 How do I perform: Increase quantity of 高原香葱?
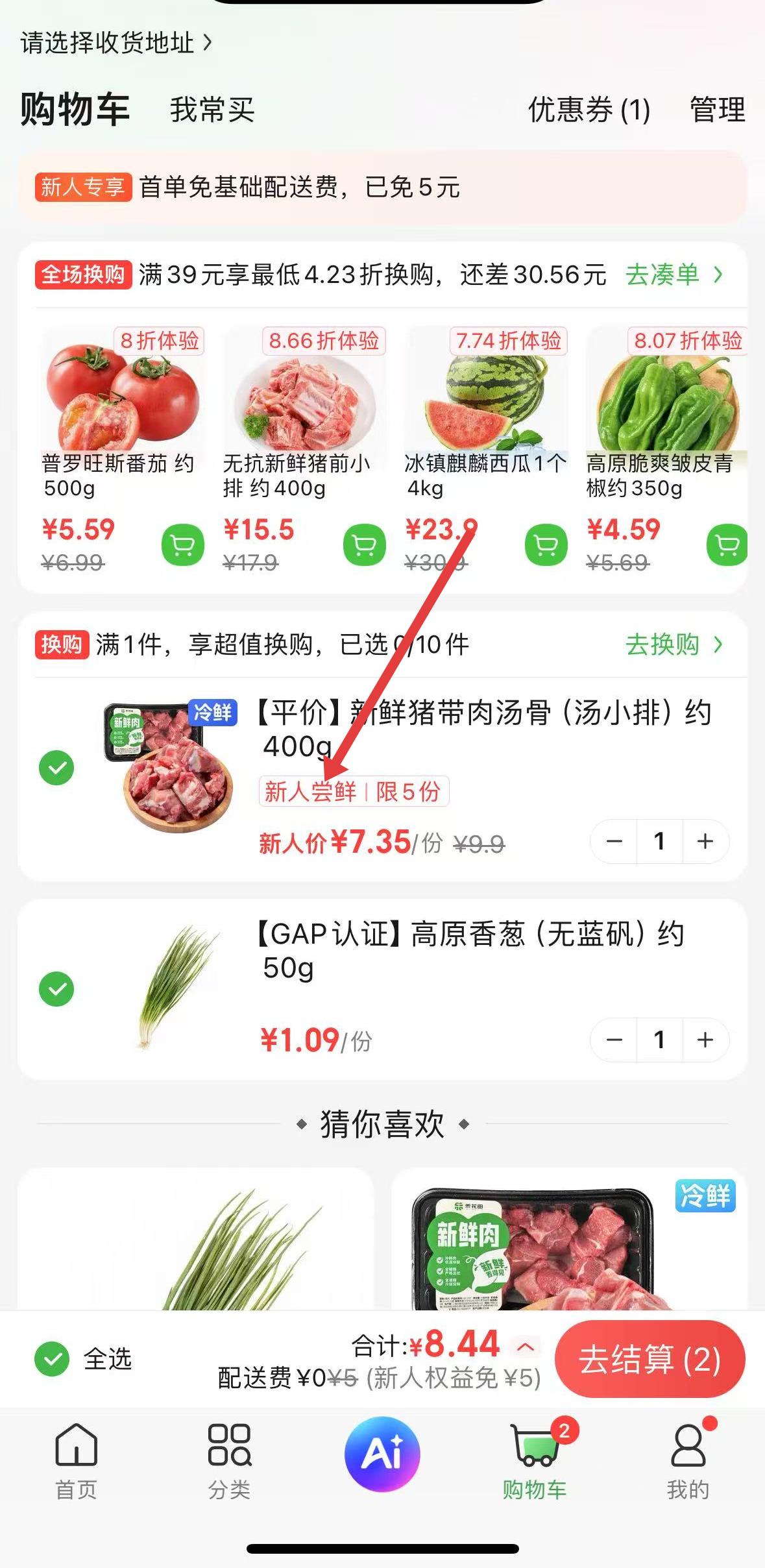tap(705, 1040)
